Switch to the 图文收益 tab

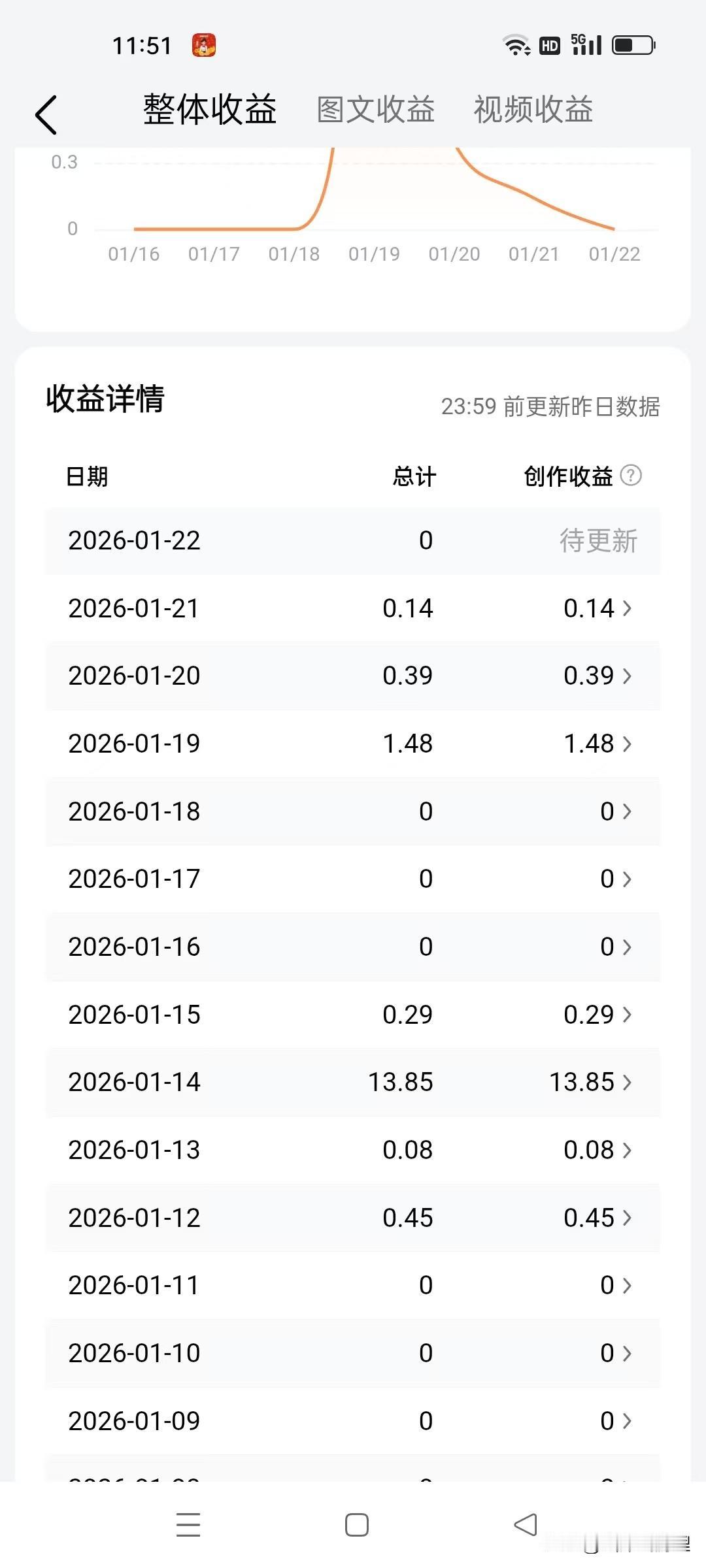coord(377,109)
